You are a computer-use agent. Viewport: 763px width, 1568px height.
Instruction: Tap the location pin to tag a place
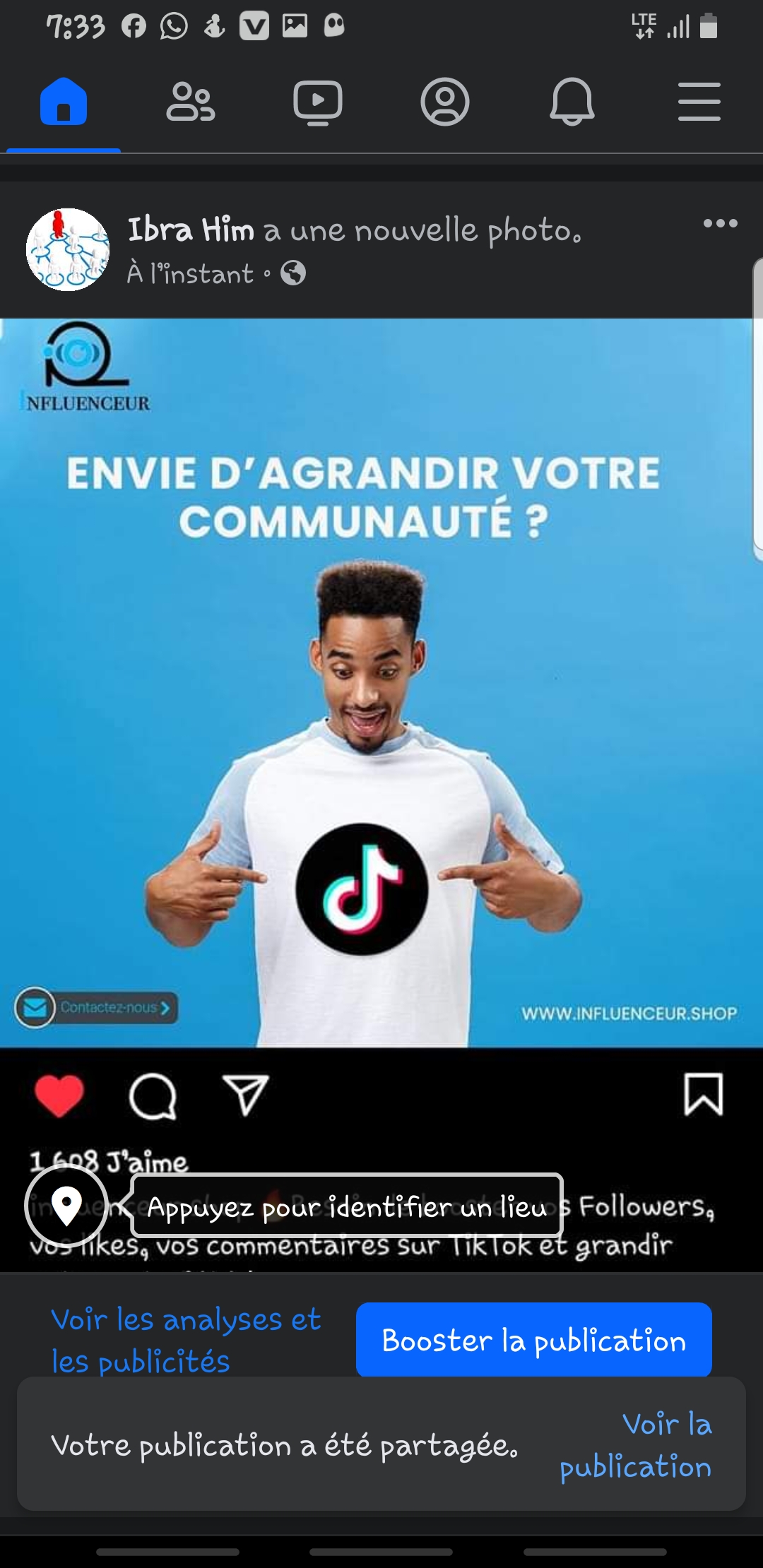(x=66, y=1206)
